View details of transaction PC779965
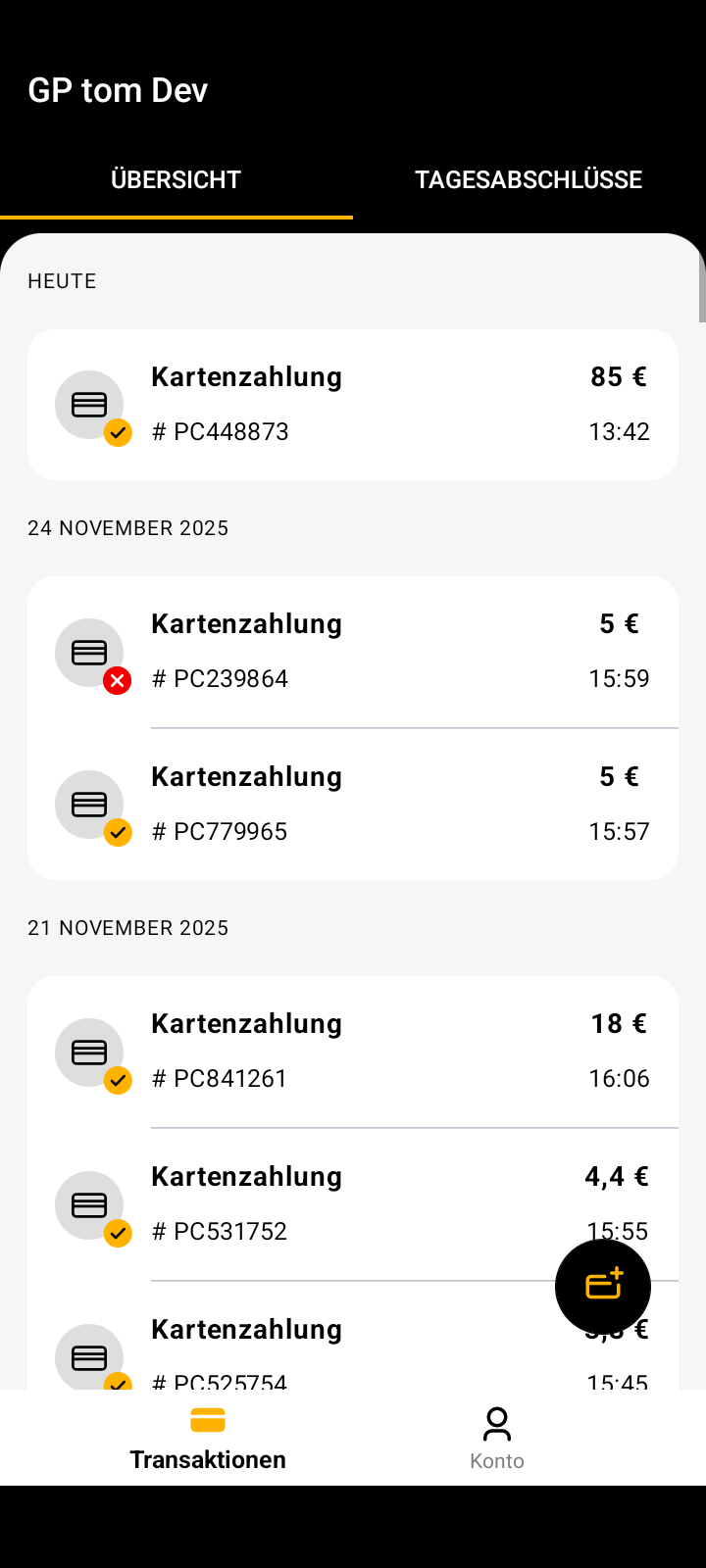This screenshot has width=706, height=1568. coord(353,804)
